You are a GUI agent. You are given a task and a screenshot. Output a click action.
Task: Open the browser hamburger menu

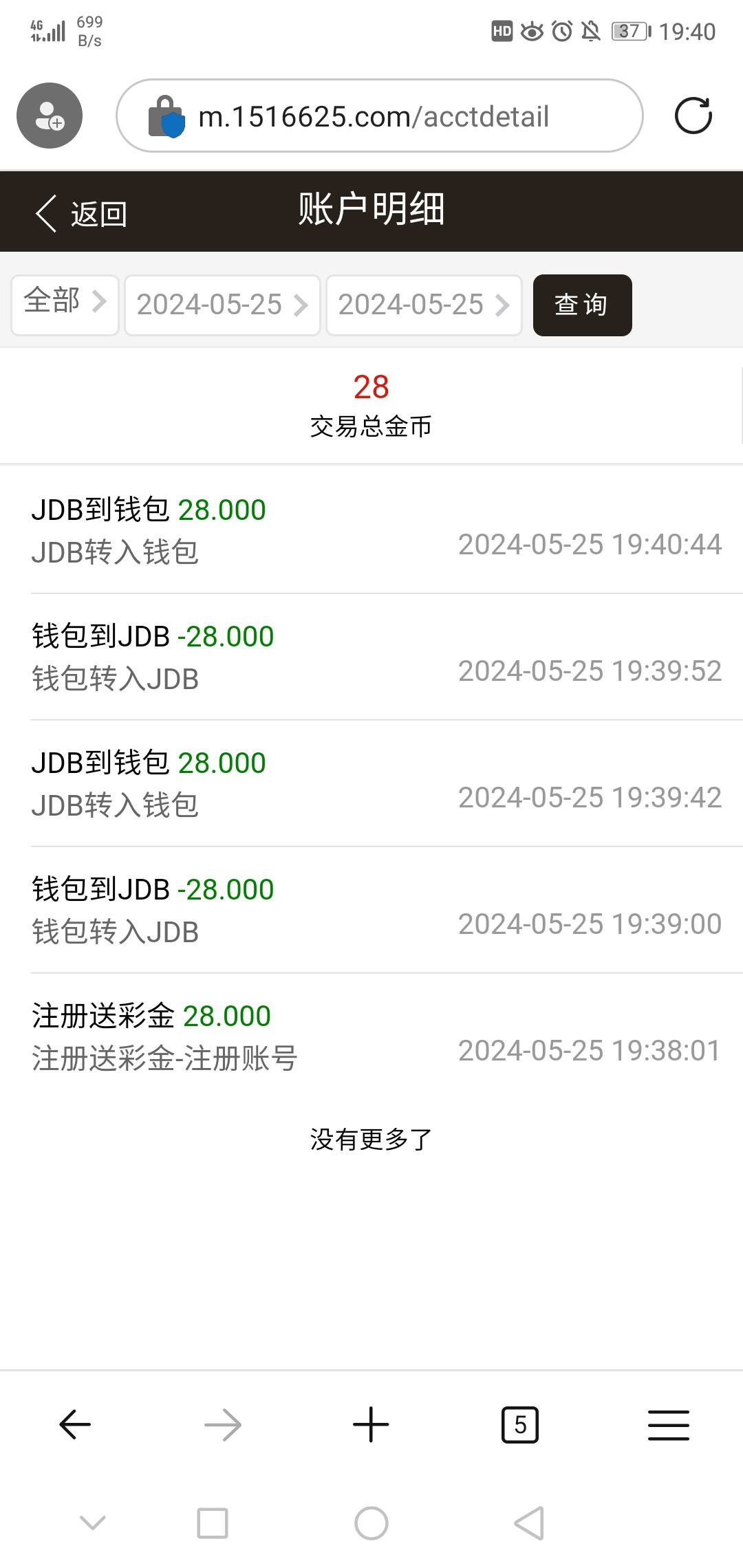coord(669,1424)
